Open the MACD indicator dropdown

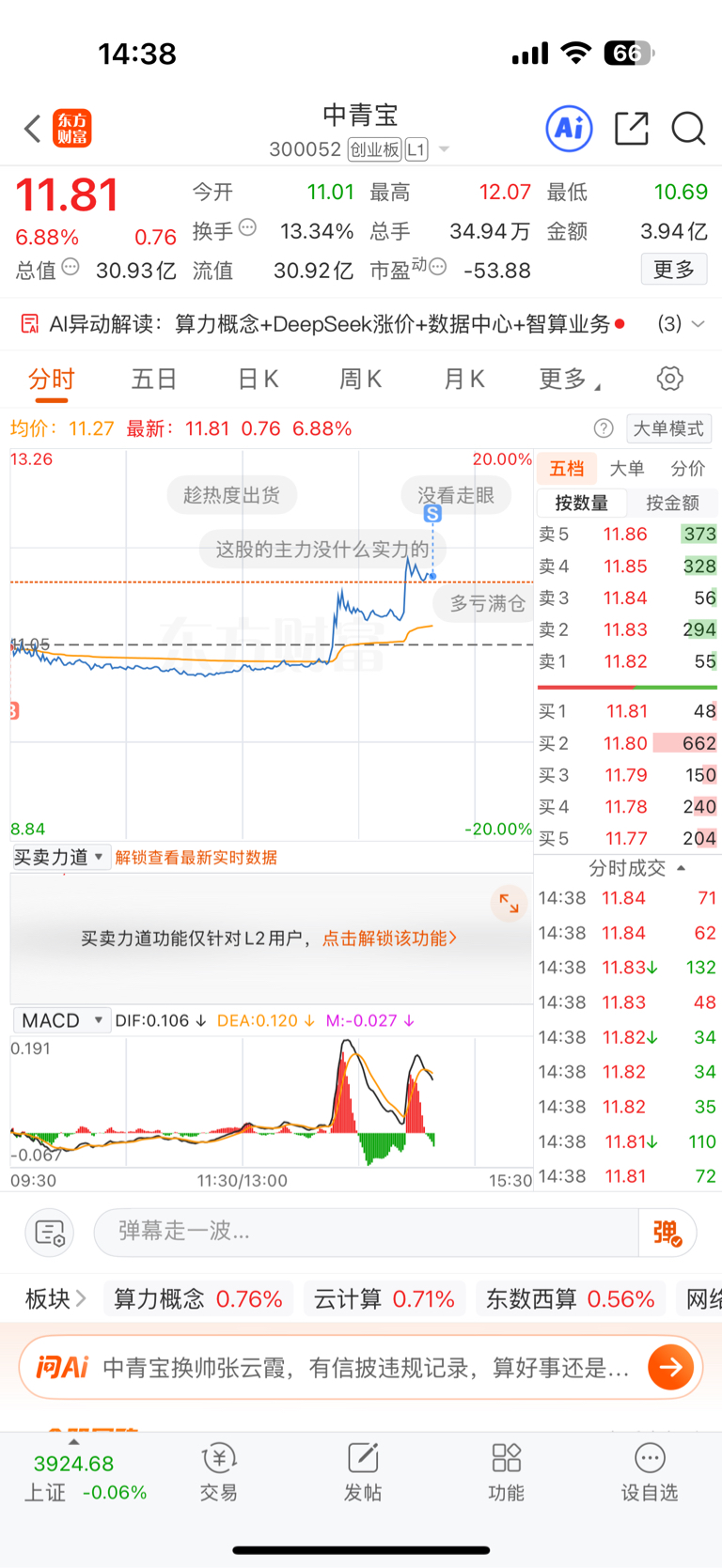click(61, 1020)
